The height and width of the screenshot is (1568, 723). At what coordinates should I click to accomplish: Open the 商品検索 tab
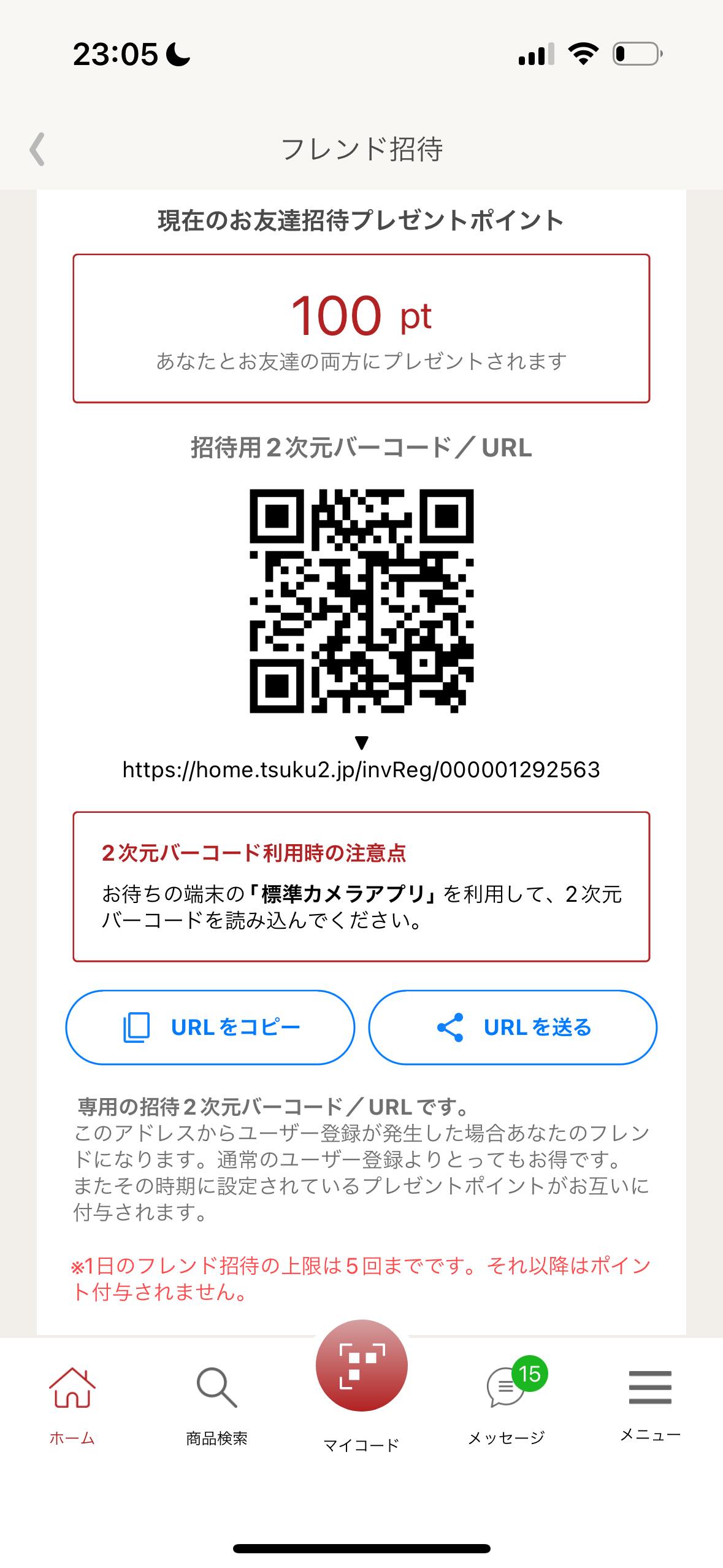216,1401
